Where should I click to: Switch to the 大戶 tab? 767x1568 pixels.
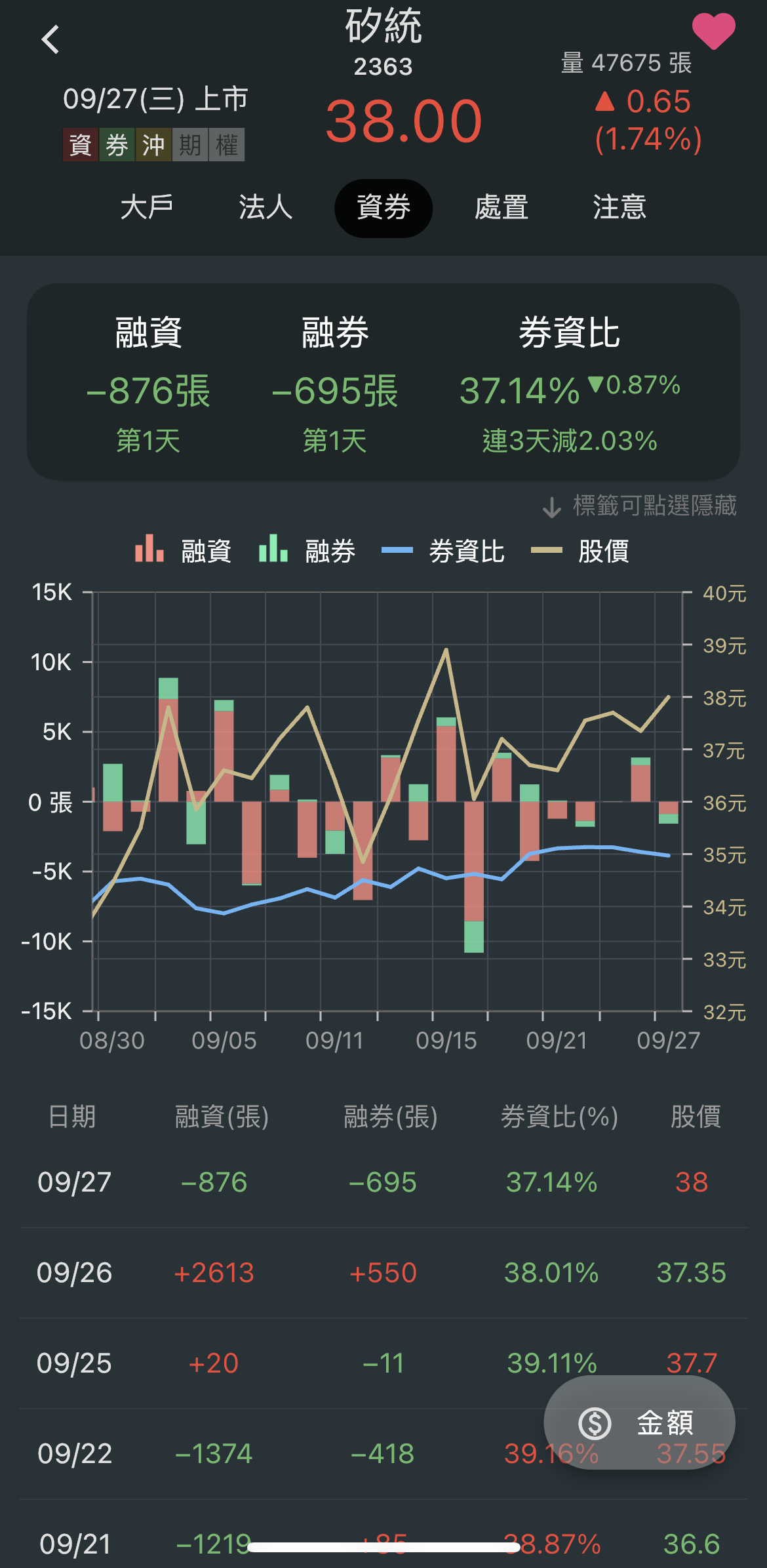[x=147, y=208]
